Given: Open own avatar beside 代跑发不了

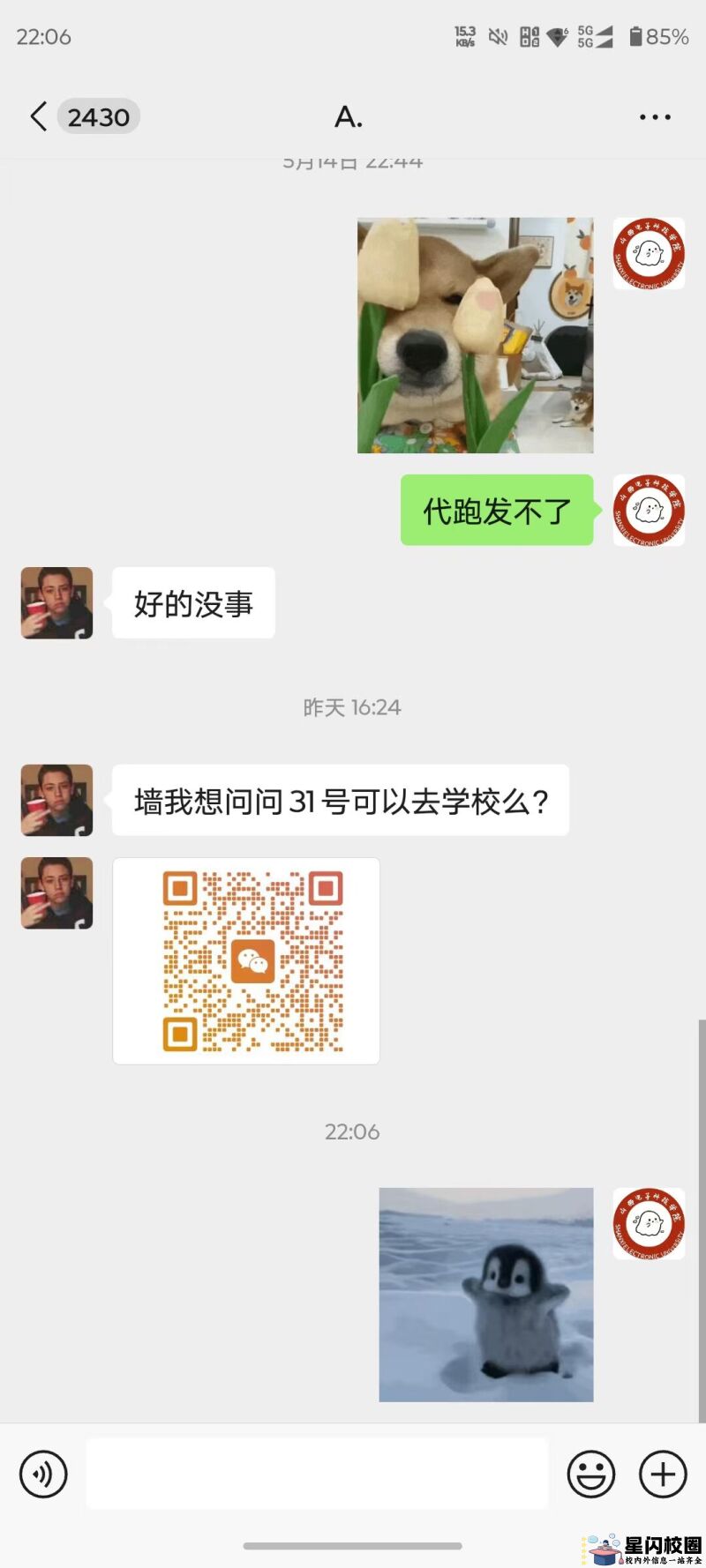Looking at the screenshot, I should click(x=649, y=510).
